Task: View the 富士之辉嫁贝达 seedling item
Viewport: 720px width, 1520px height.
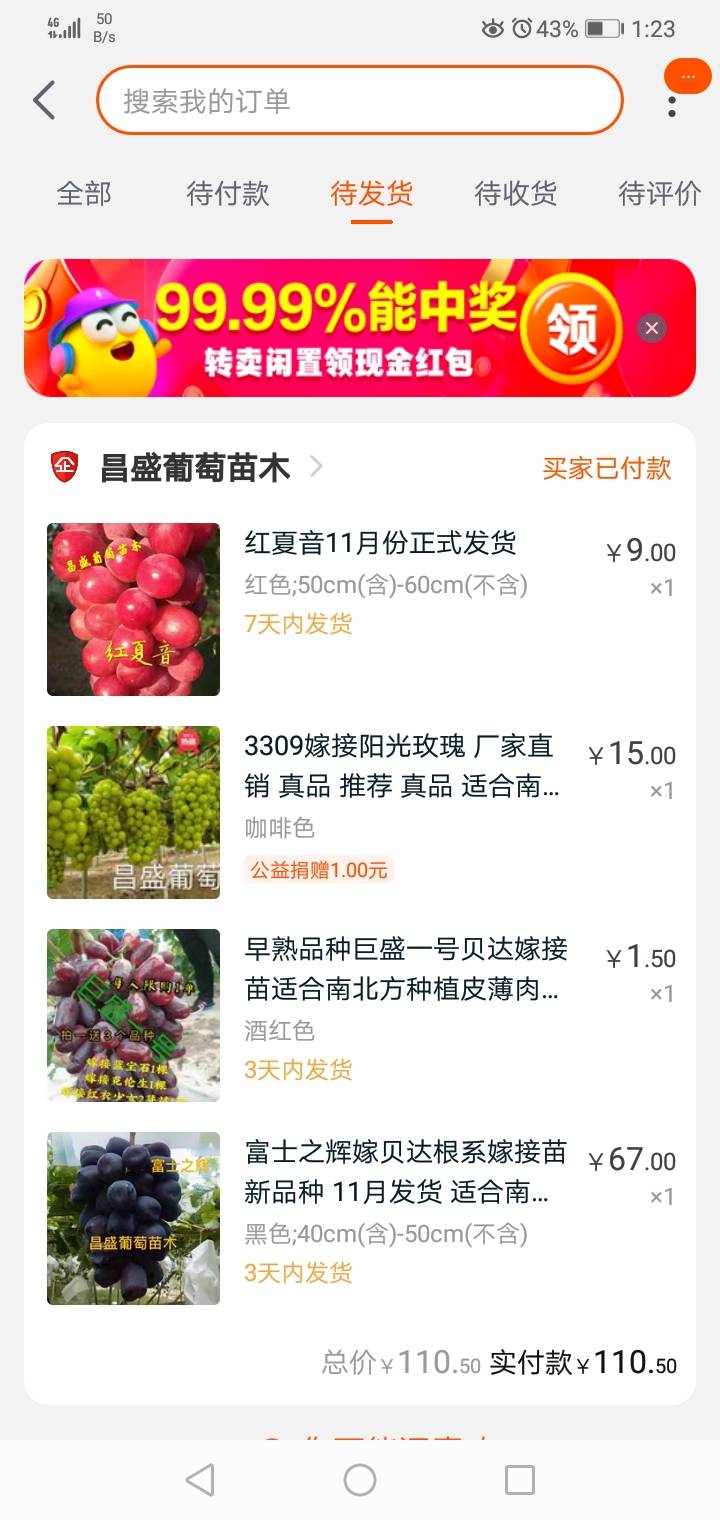Action: [x=405, y=1172]
